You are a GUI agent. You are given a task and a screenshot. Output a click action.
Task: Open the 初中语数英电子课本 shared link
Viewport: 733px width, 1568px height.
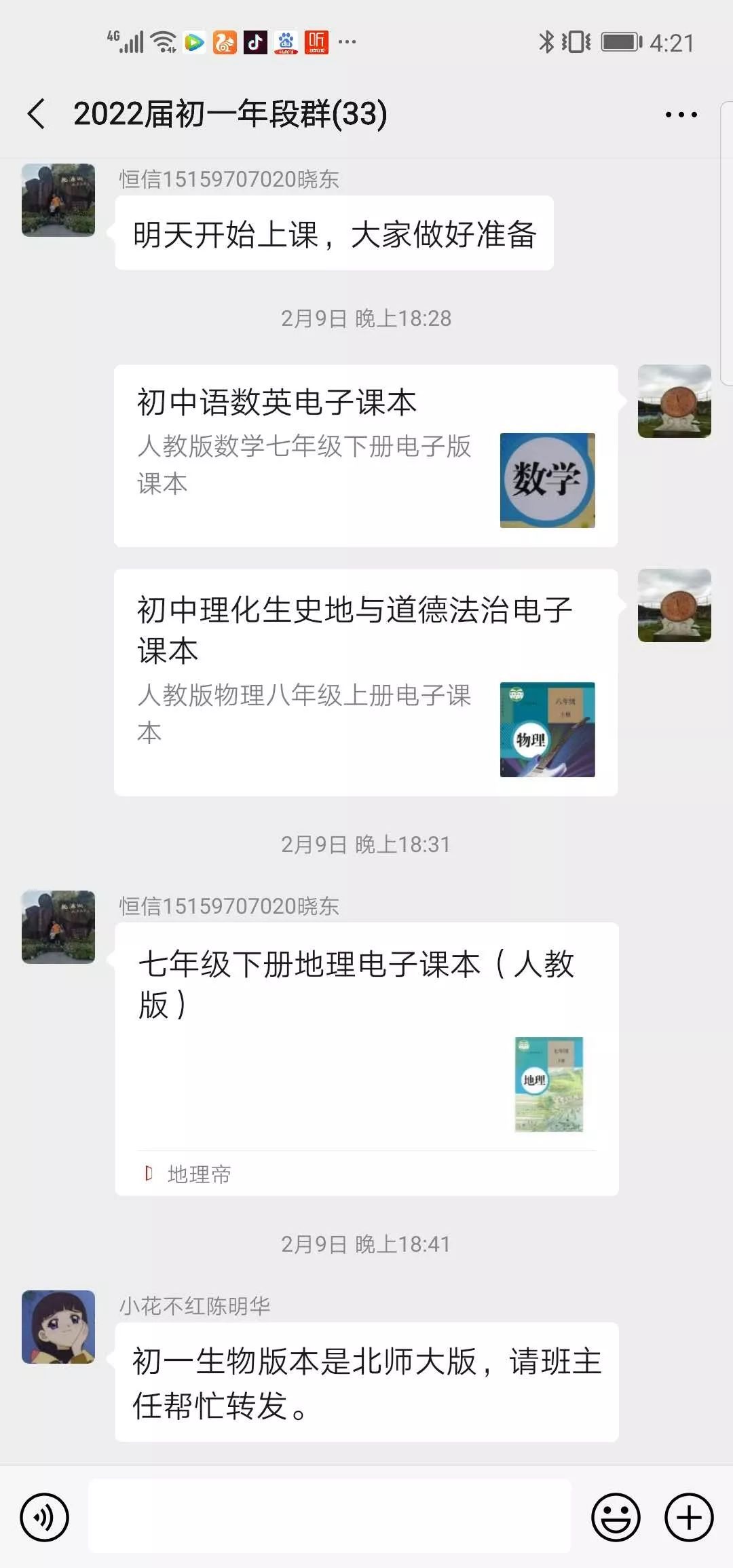tap(365, 455)
